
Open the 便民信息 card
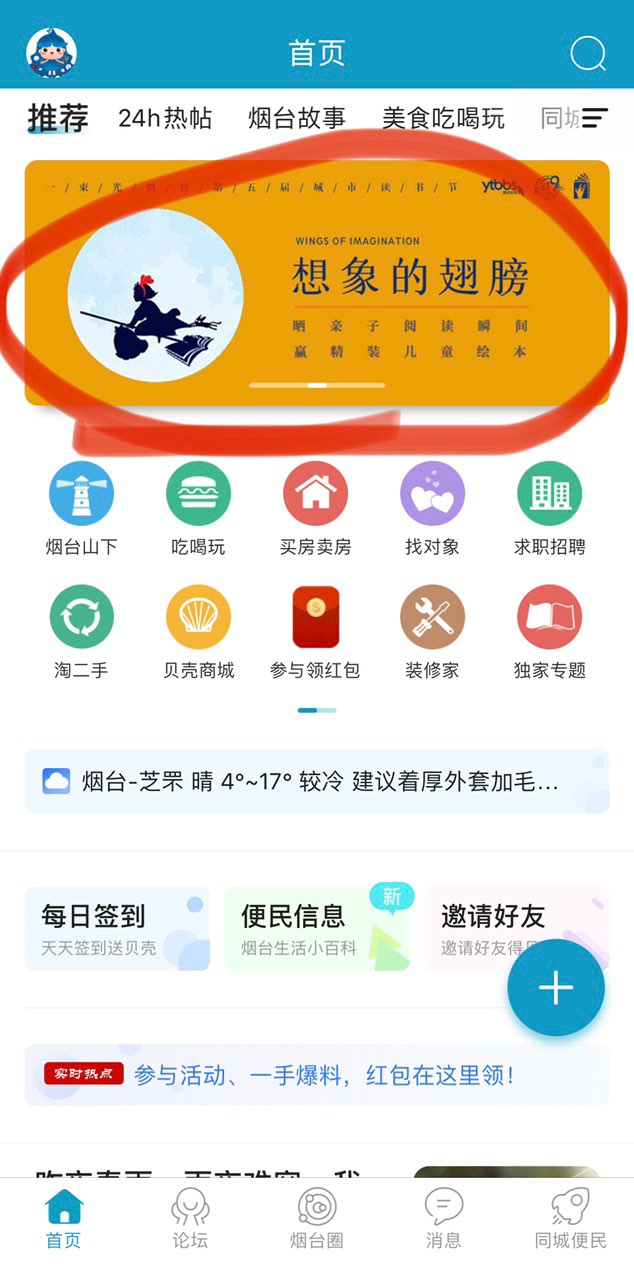point(317,929)
